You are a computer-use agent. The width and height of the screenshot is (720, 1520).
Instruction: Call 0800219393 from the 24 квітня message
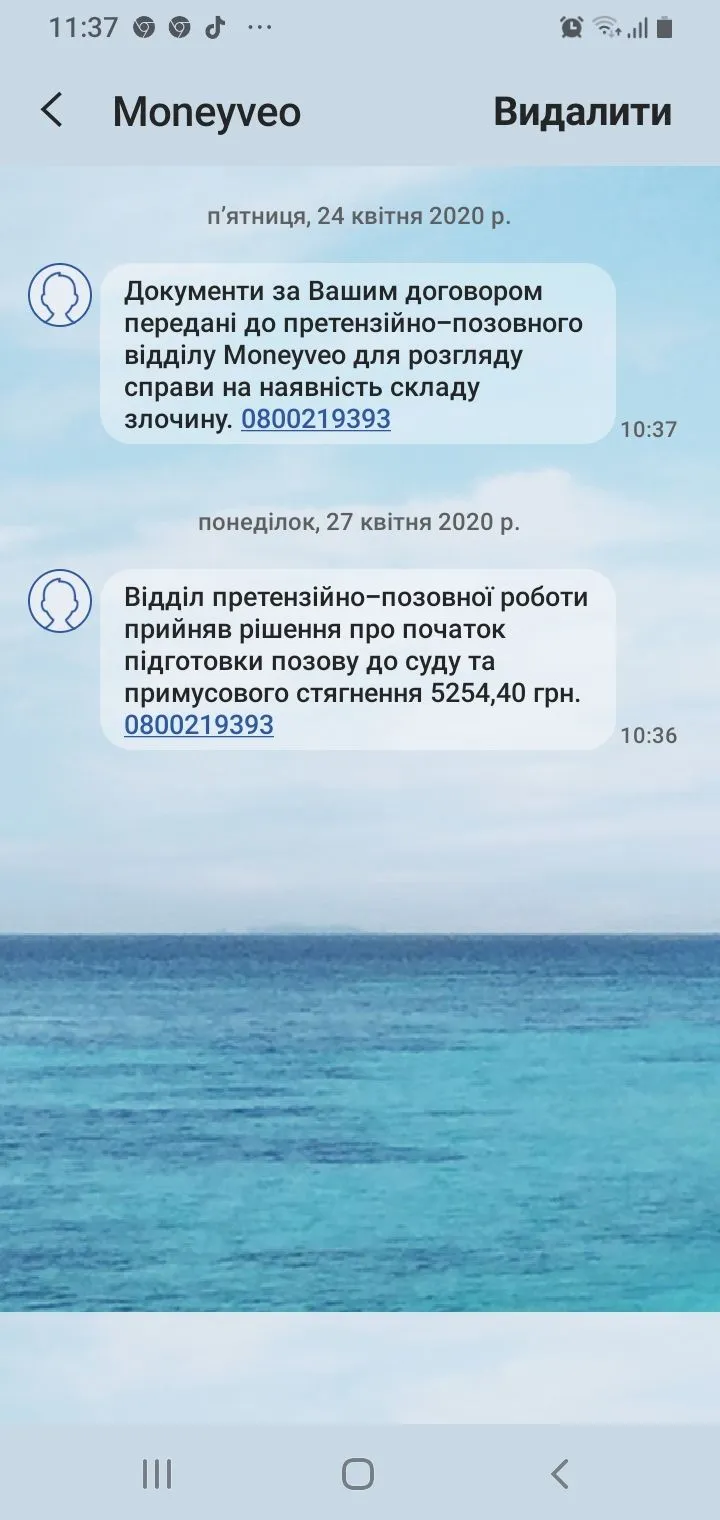click(316, 419)
